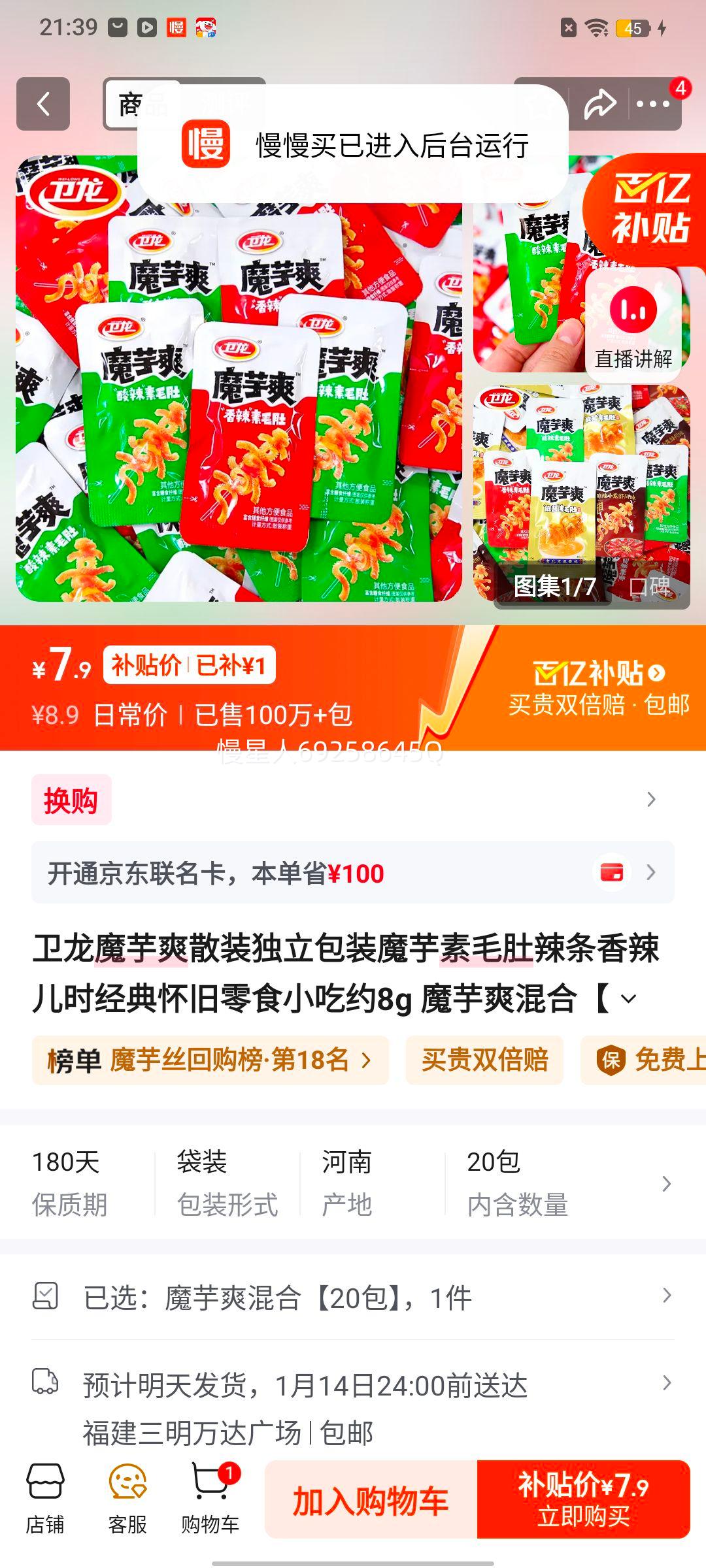Open selected spec 魔芋爽混合【20包】options

tap(353, 1297)
